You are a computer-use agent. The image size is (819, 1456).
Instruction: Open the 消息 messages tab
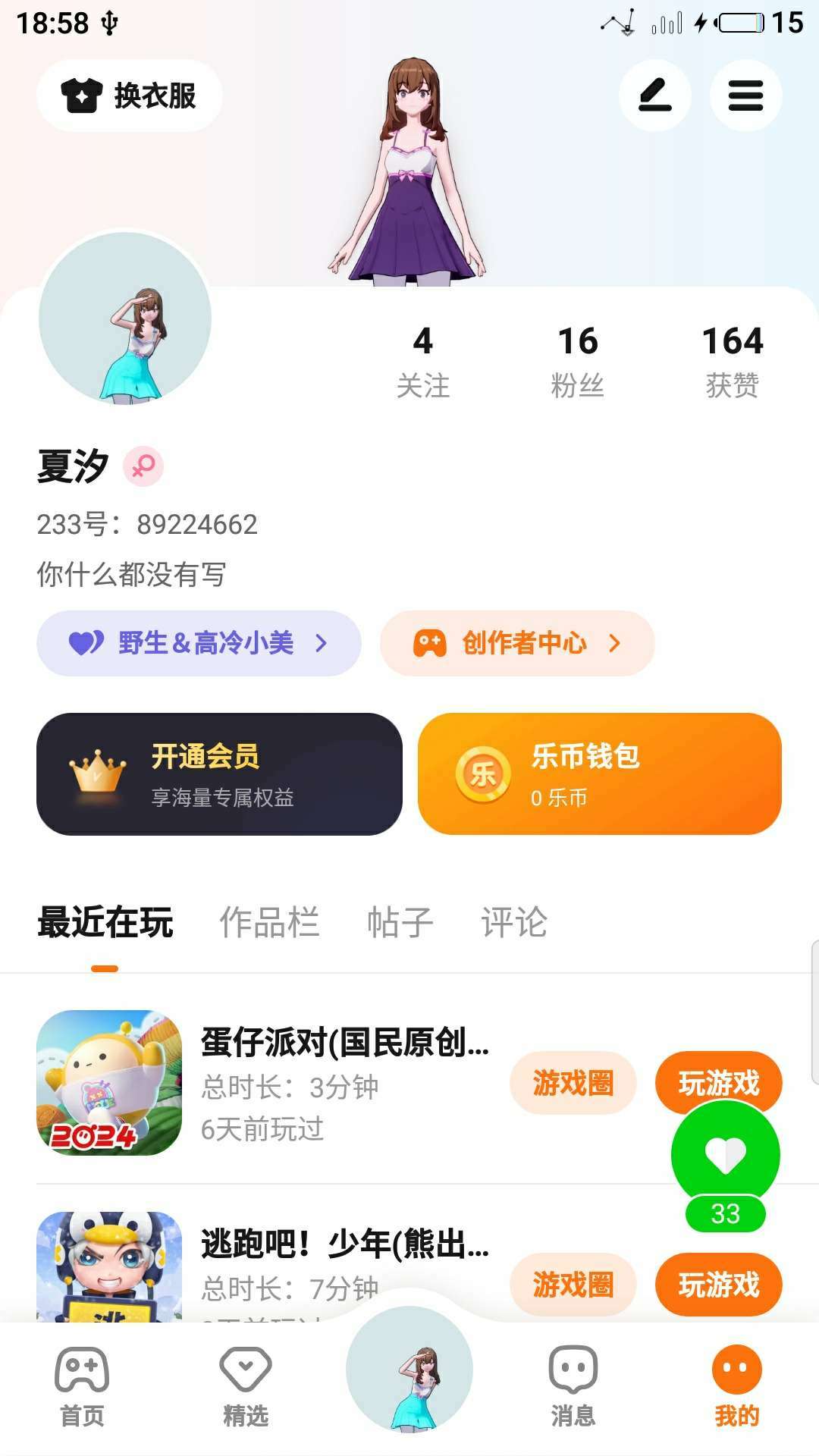pos(573,1386)
